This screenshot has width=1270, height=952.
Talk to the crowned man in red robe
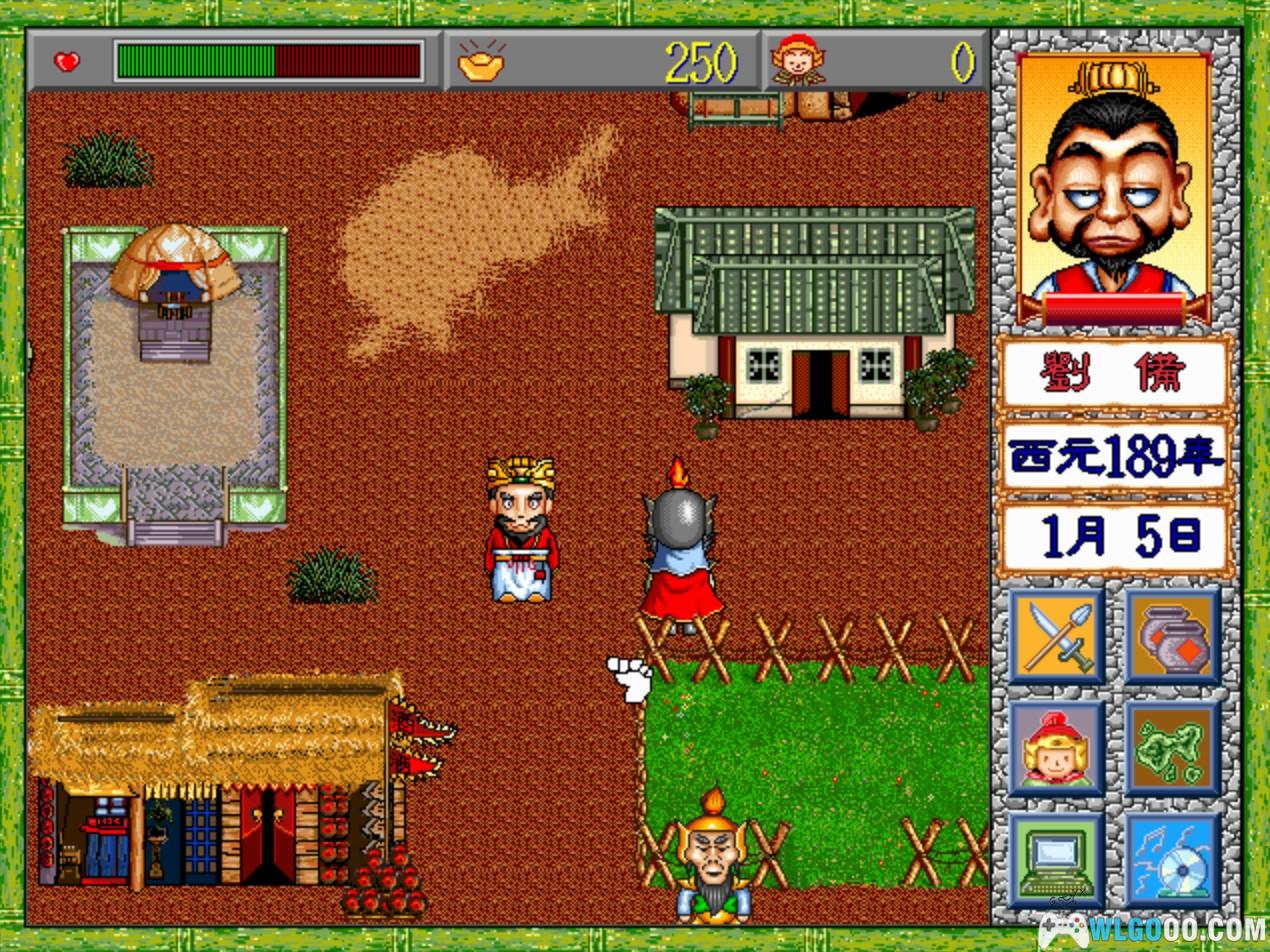click(521, 530)
